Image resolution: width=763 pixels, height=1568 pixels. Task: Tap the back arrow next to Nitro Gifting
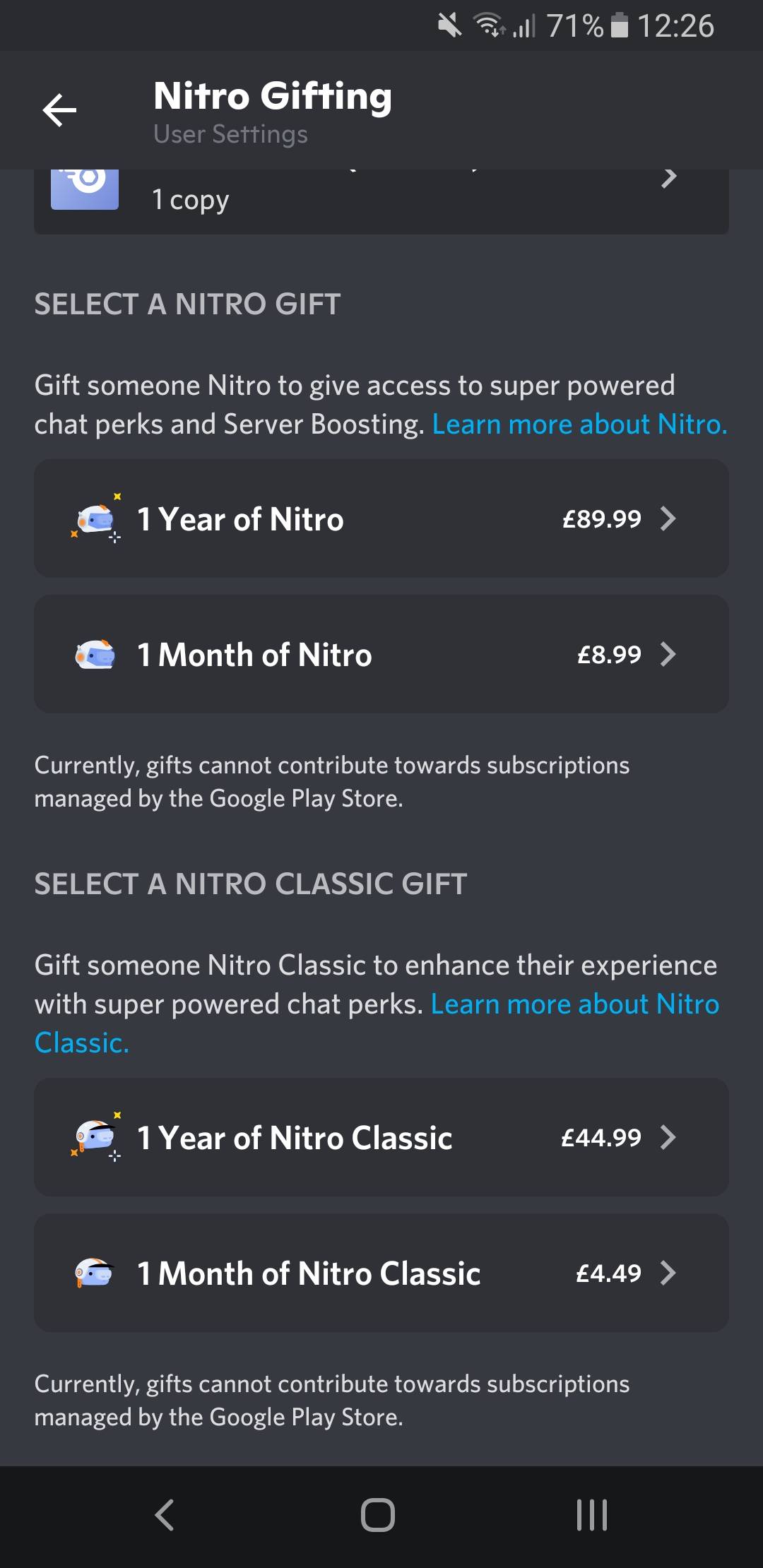pyautogui.click(x=59, y=110)
